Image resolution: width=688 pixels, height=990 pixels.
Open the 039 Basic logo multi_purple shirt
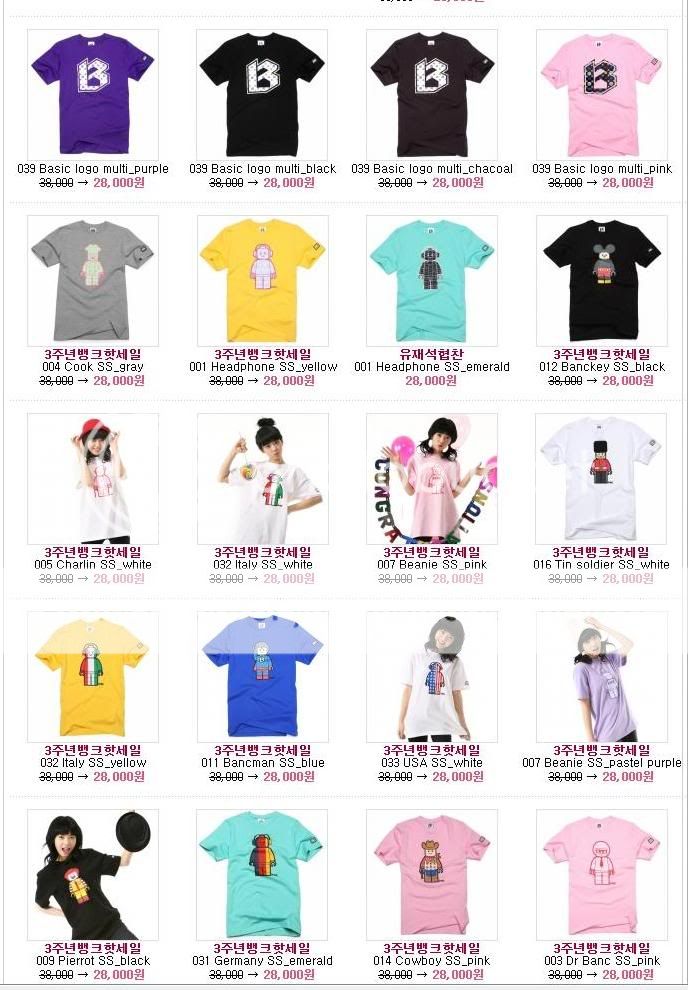coord(93,92)
